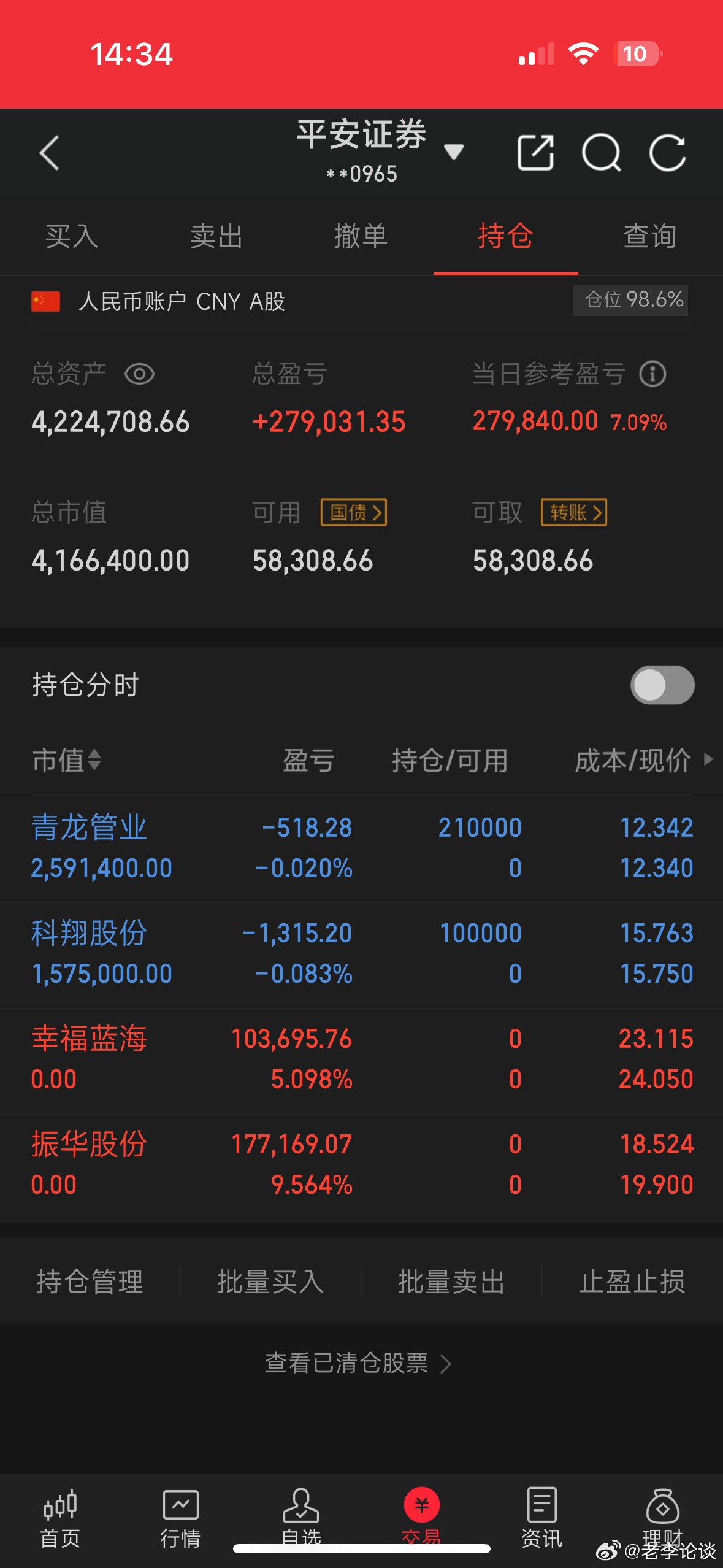
Task: Enable the 持仓分时 switch
Action: (x=662, y=685)
